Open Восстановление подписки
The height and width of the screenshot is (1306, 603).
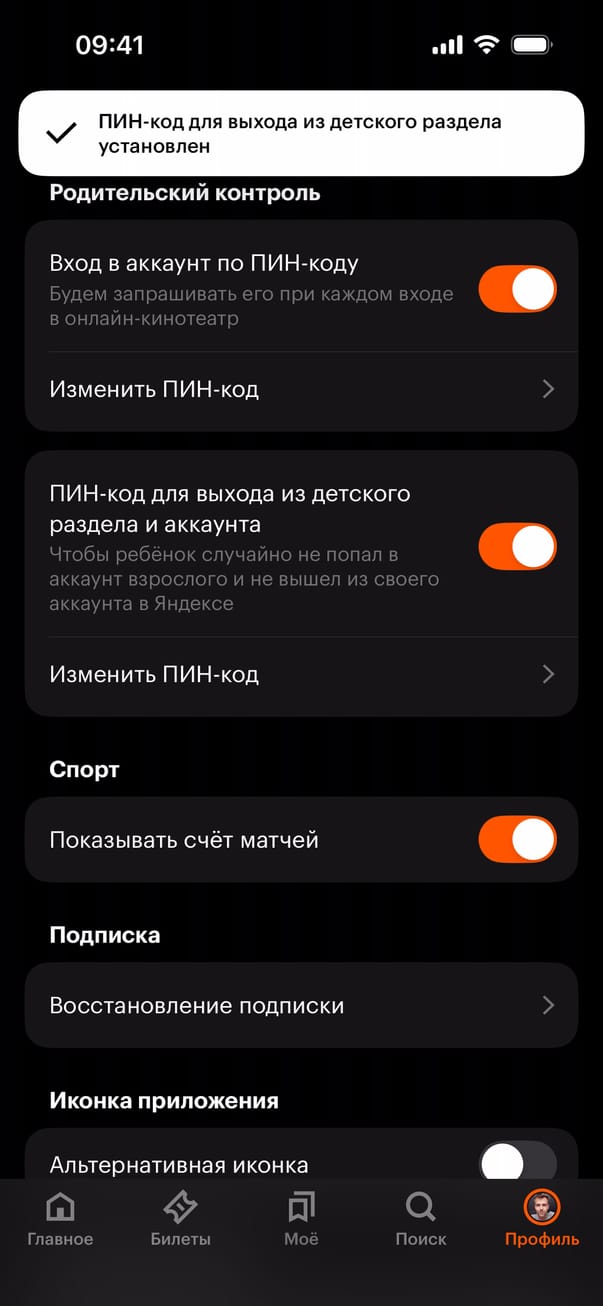pos(301,1005)
